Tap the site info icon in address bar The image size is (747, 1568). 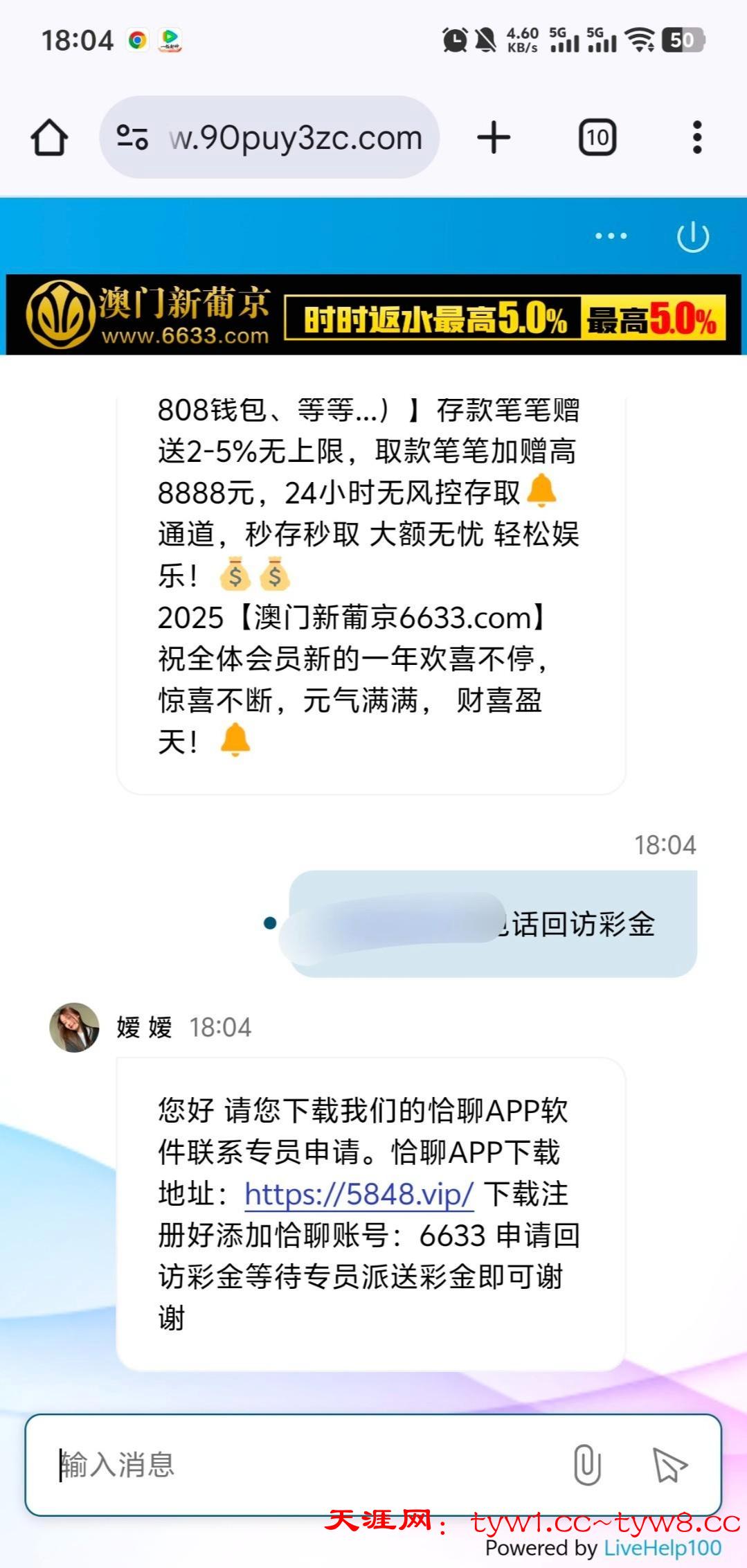[x=132, y=137]
